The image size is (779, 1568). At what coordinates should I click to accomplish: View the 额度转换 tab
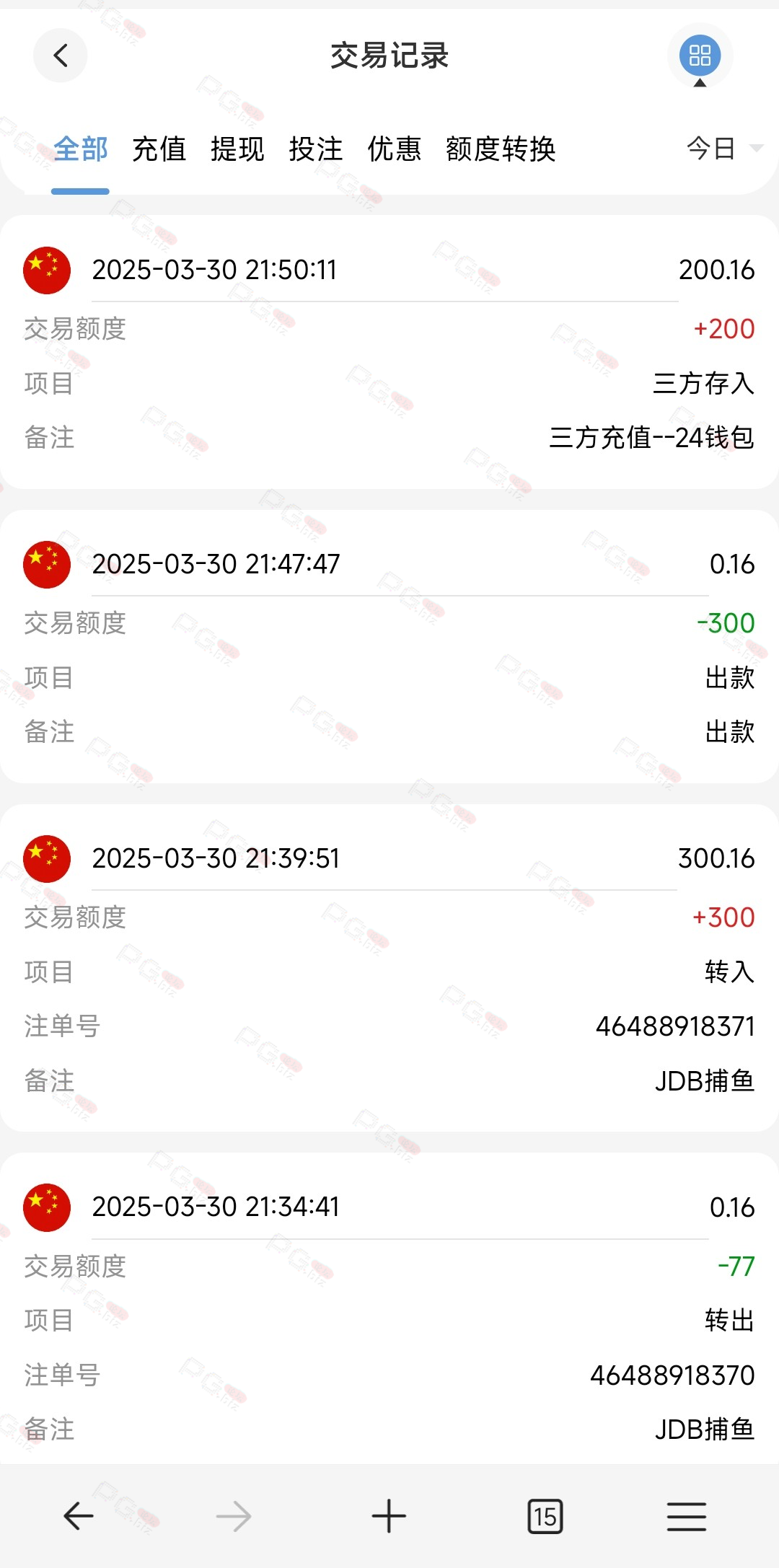(x=501, y=149)
